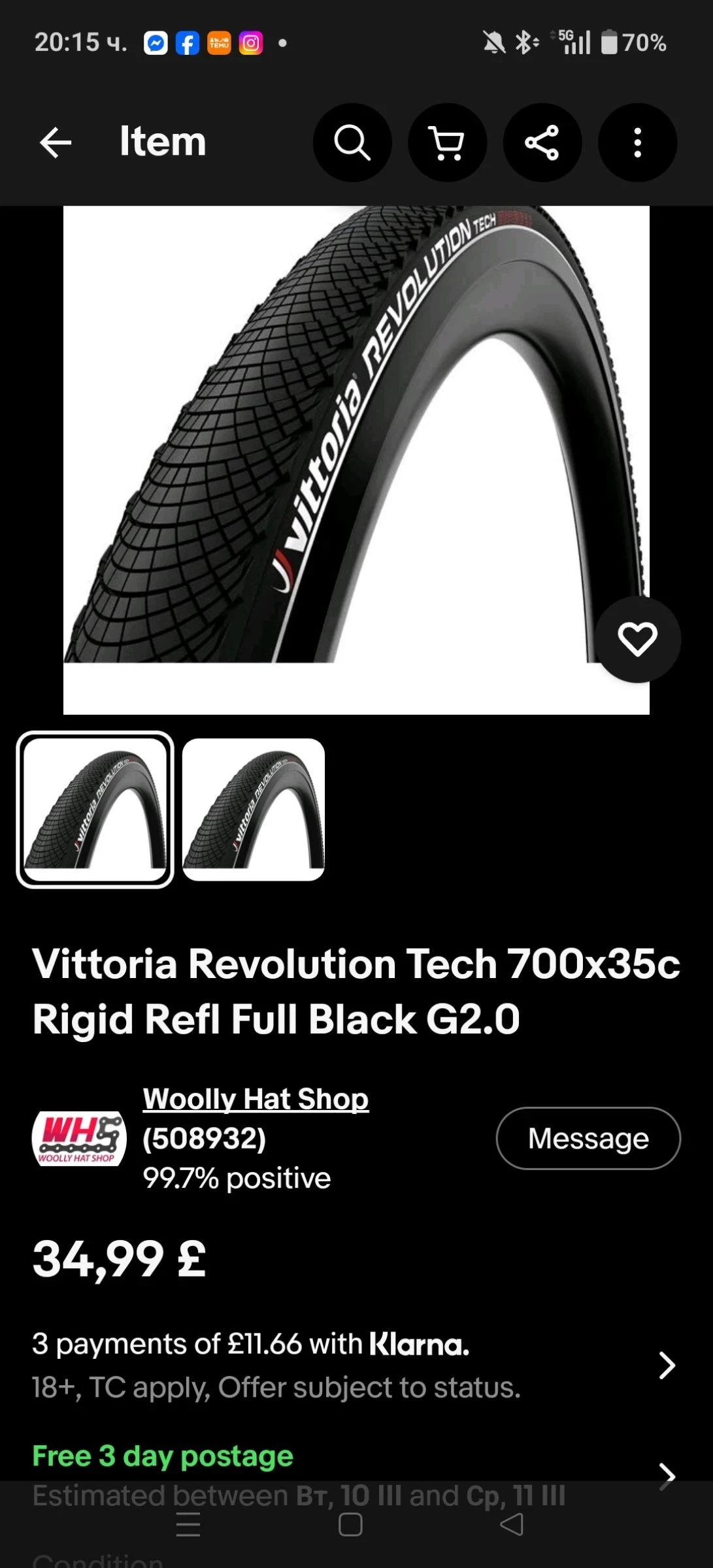The width and height of the screenshot is (713, 1568).
Task: Open the three-dot overflow menu
Action: tap(637, 142)
